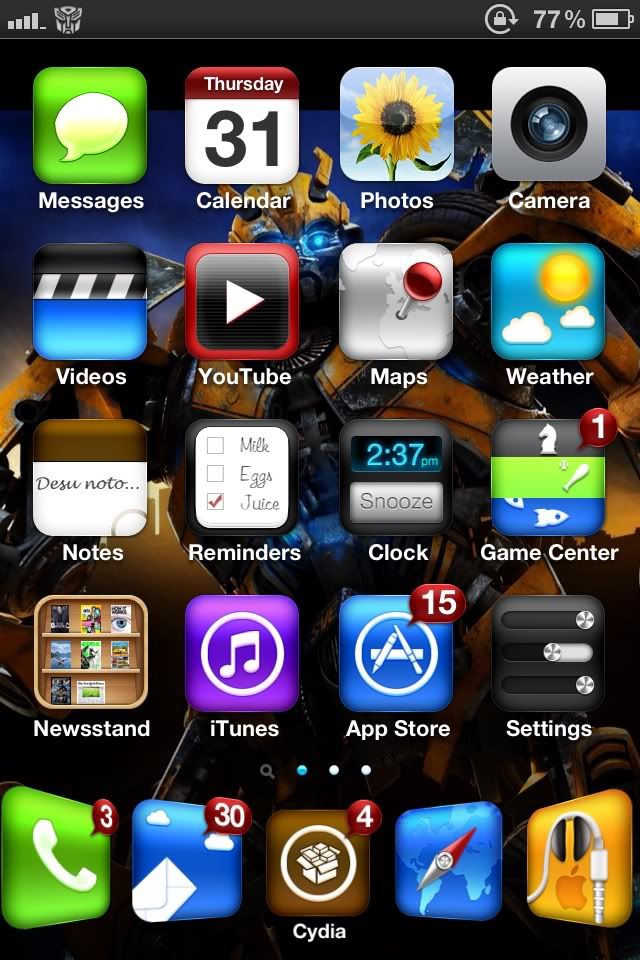Open Maps

tap(396, 301)
